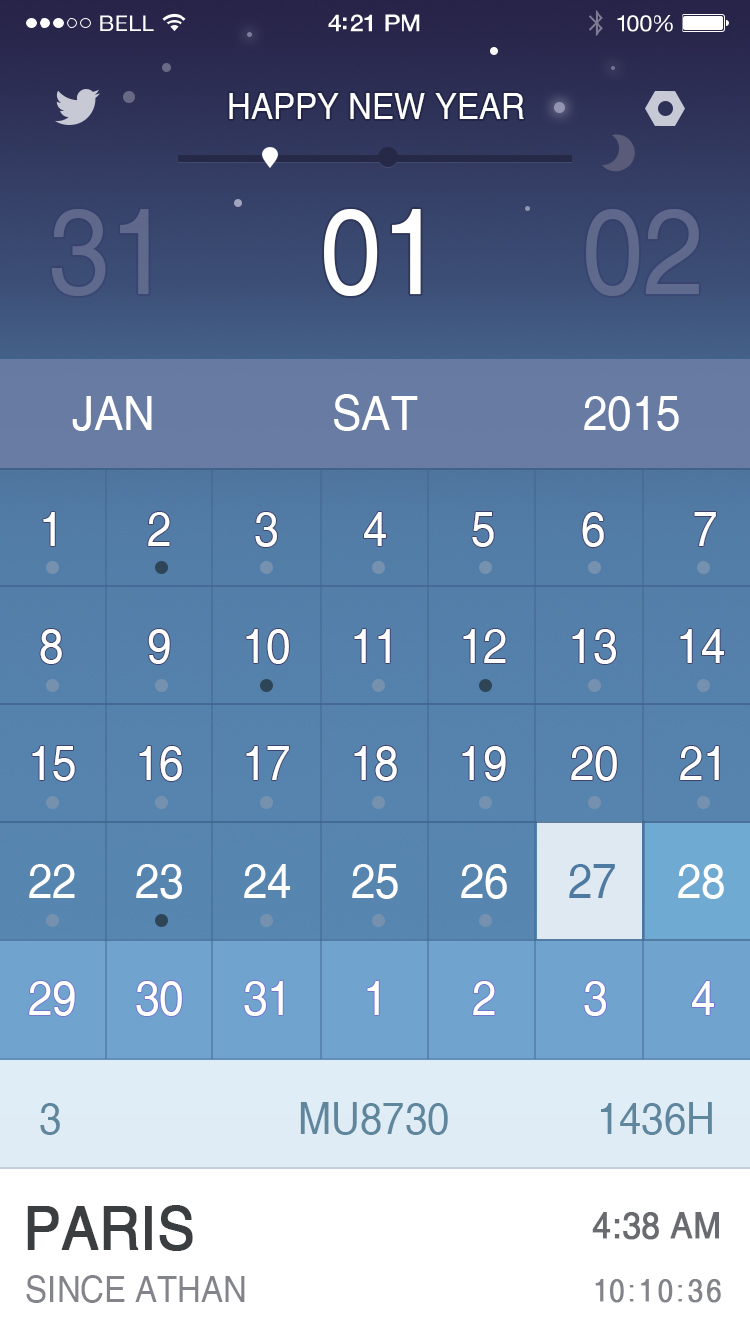Select day 10 in the calendar
This screenshot has width=750, height=1334.
[267, 646]
